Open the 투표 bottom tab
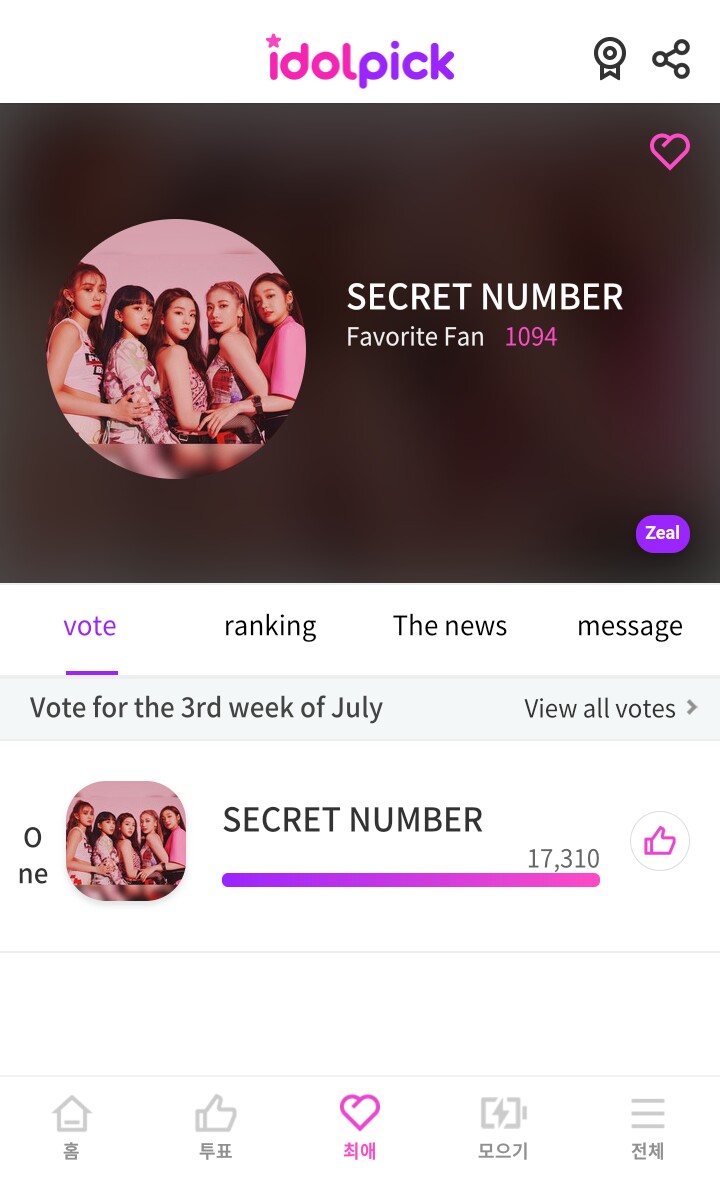 [215, 1127]
